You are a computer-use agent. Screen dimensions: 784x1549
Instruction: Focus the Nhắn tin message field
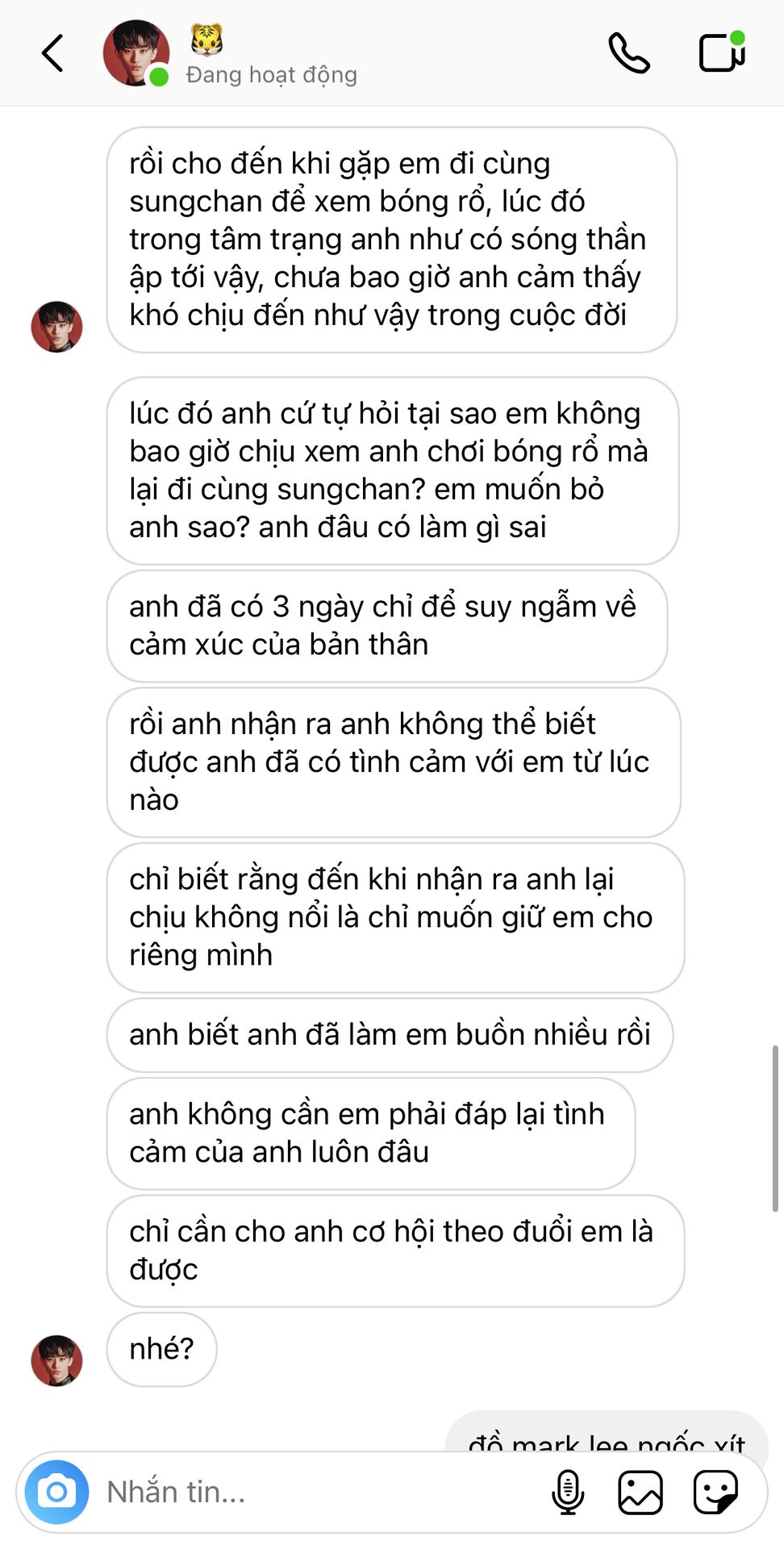coord(317,1492)
